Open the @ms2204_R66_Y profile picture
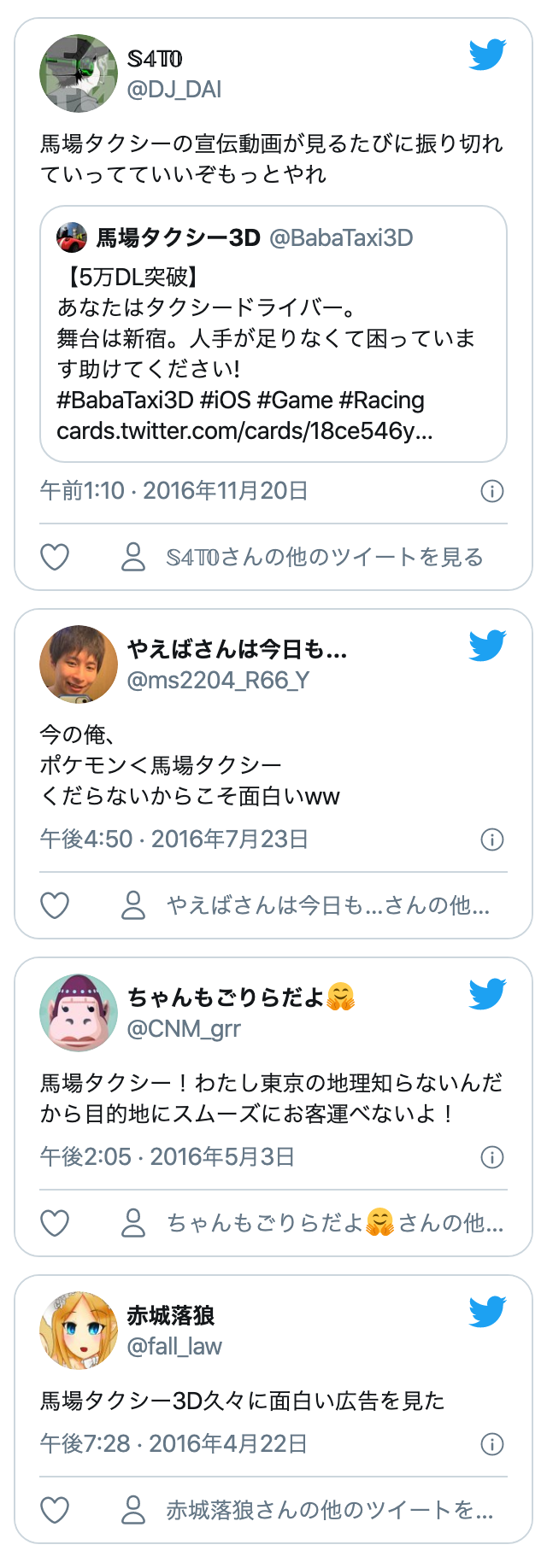Viewport: 547px width, 1568px height. 79,664
